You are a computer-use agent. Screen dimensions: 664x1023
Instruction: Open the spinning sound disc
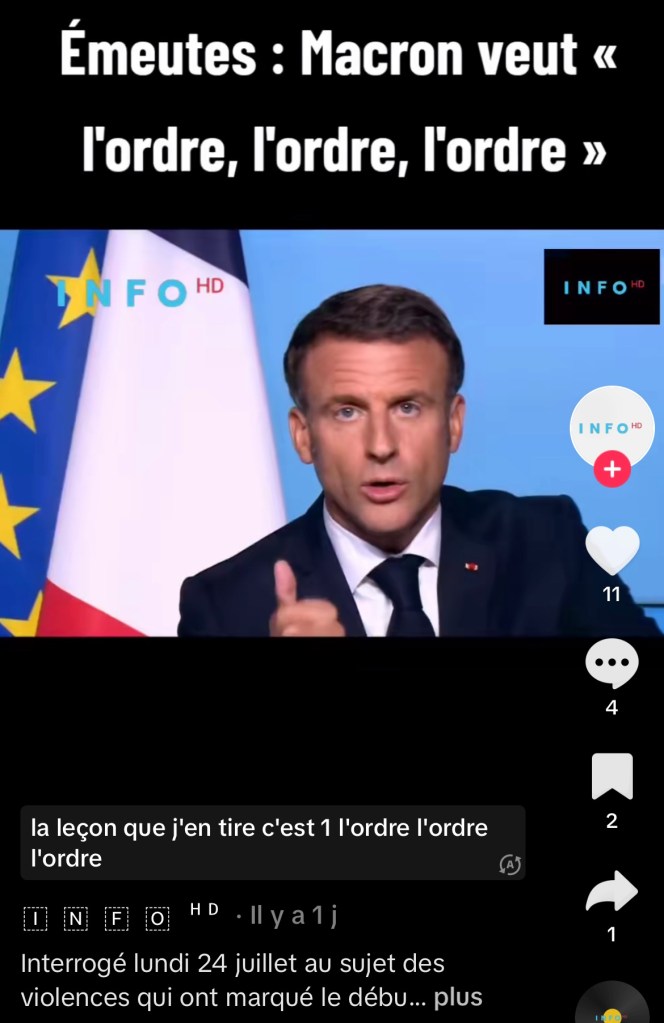pyautogui.click(x=612, y=1005)
